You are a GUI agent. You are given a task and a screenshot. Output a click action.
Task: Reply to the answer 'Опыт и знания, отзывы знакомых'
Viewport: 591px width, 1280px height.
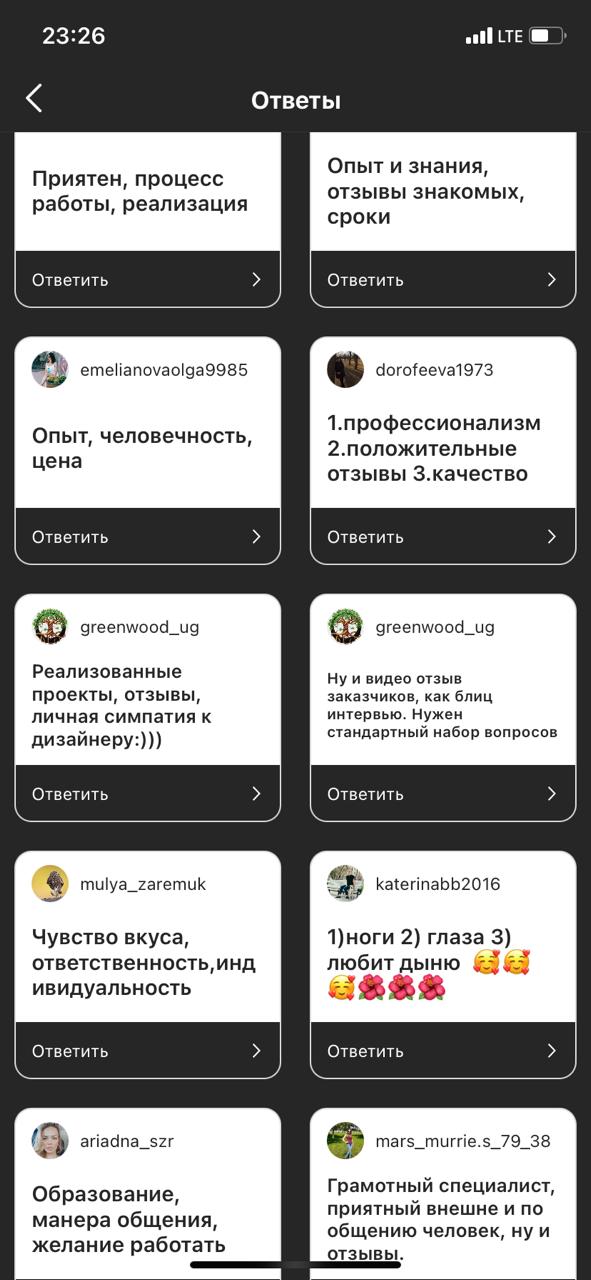443,279
